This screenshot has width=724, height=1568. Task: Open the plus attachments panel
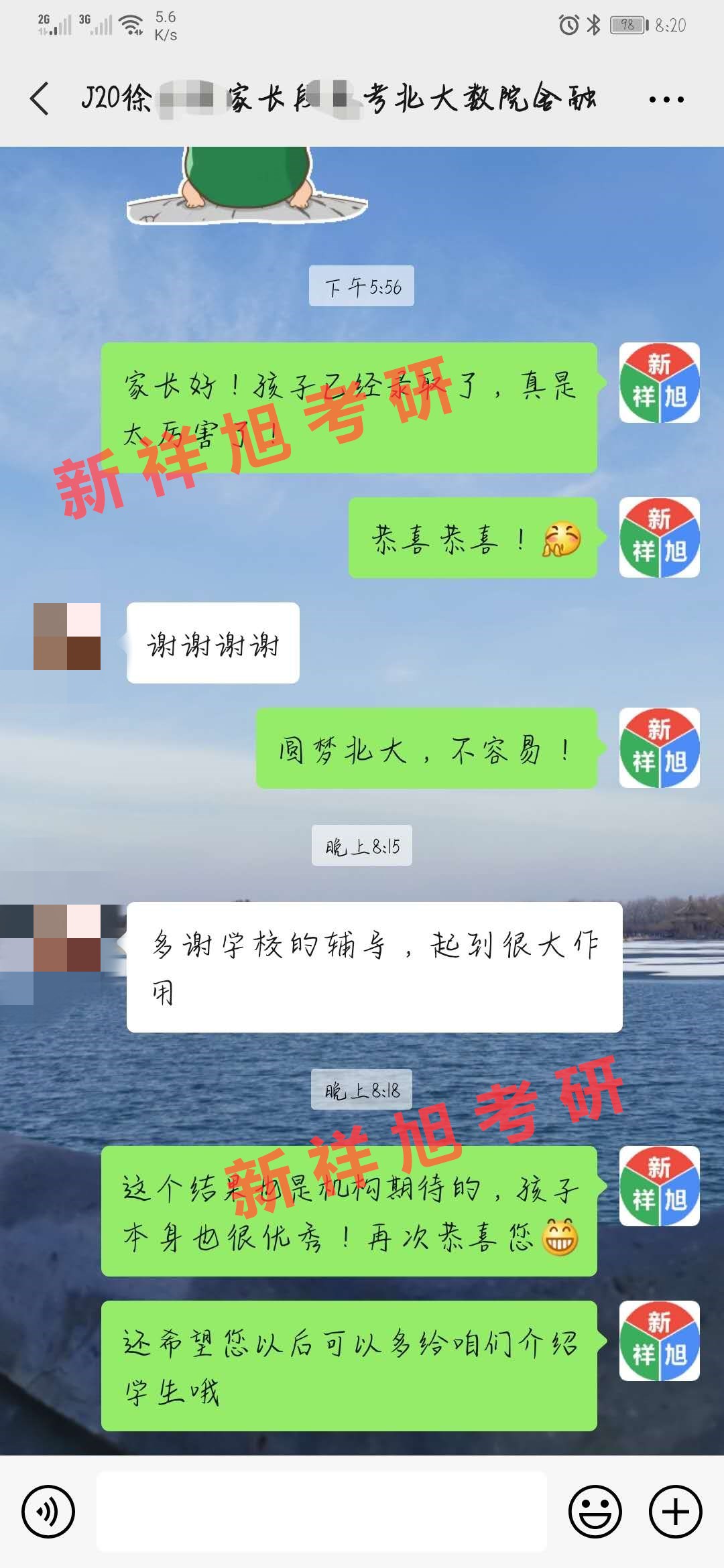coord(675,1512)
